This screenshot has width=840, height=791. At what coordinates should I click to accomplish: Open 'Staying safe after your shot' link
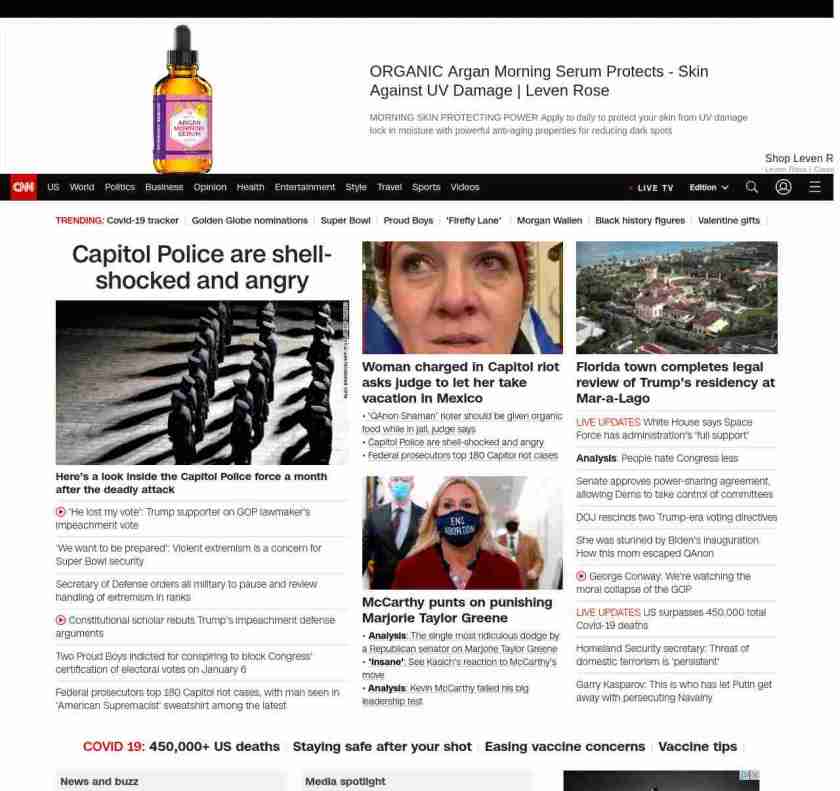click(x=381, y=746)
